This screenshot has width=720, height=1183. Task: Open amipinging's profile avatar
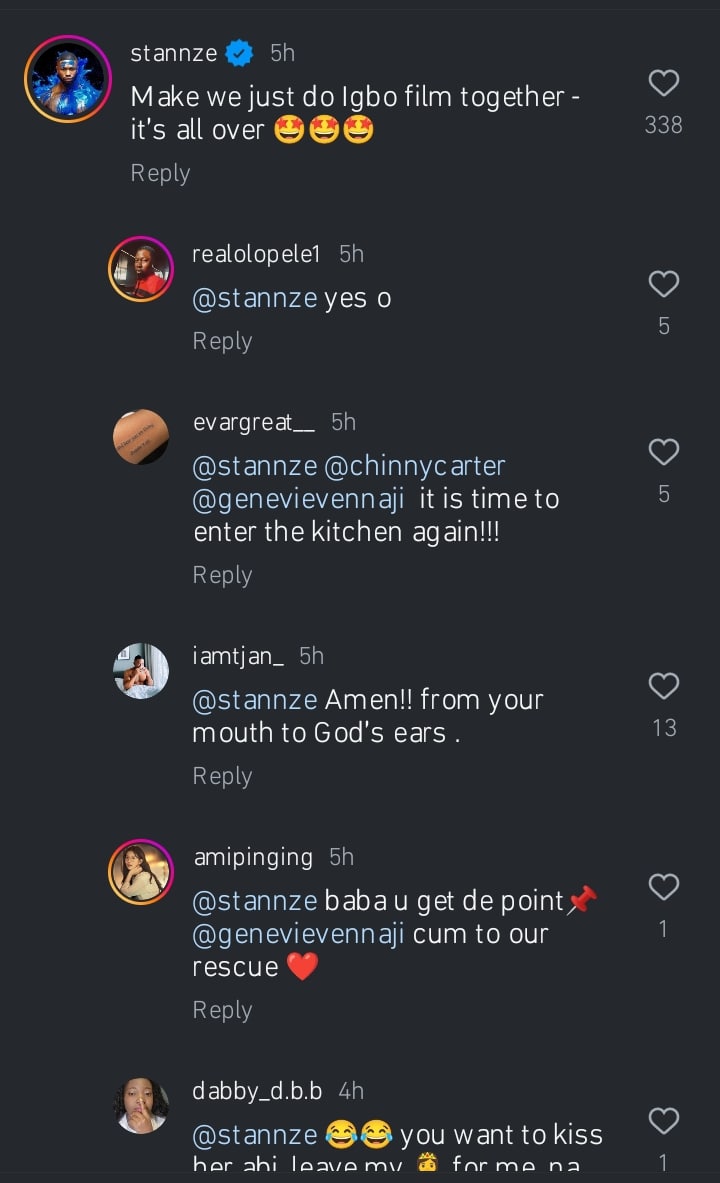tap(141, 872)
